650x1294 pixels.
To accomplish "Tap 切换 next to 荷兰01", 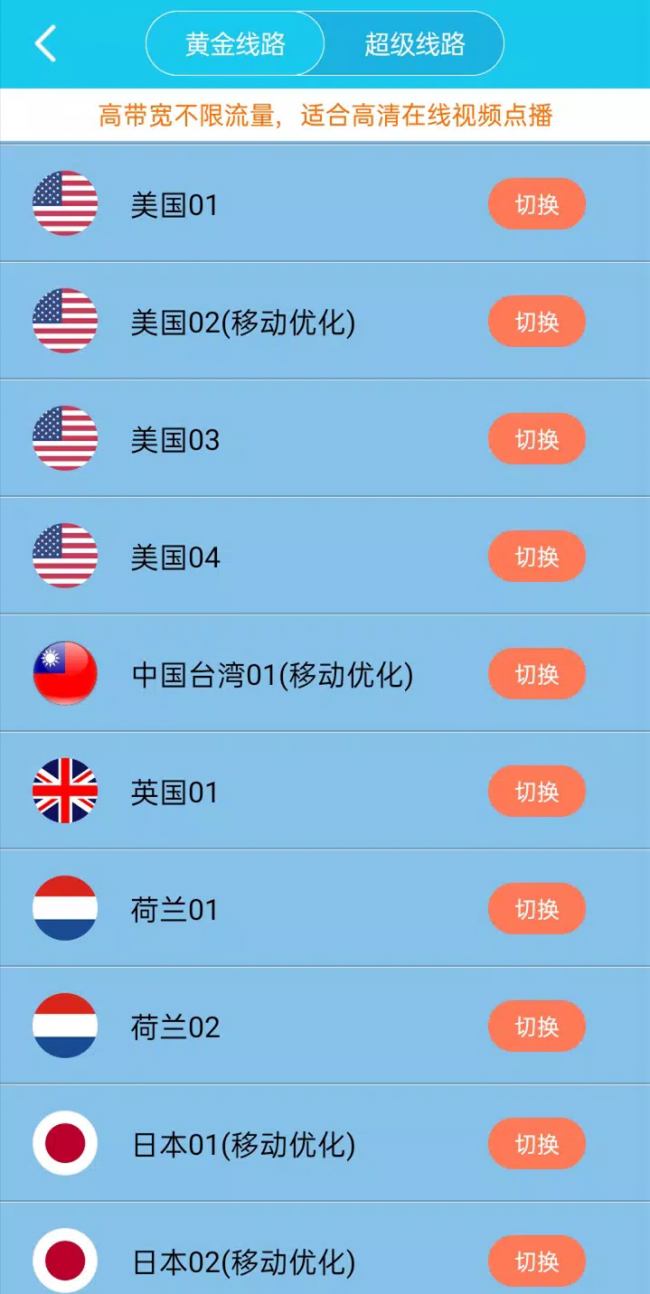I will pos(537,909).
